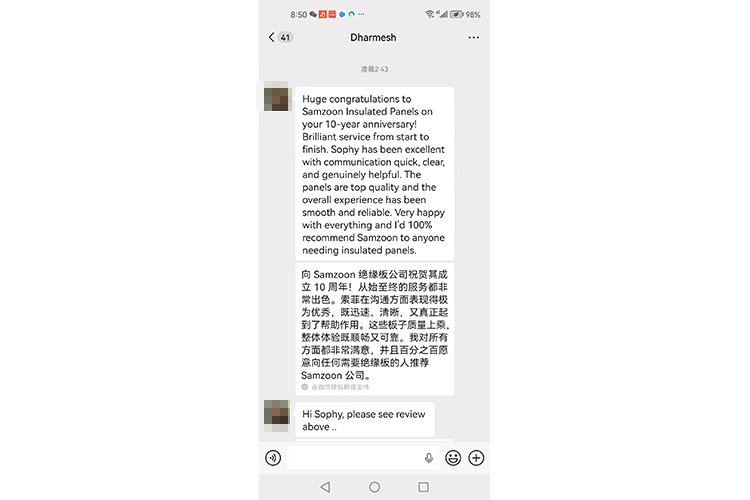Open the emoji picker
This screenshot has height=500, width=750.
453,458
